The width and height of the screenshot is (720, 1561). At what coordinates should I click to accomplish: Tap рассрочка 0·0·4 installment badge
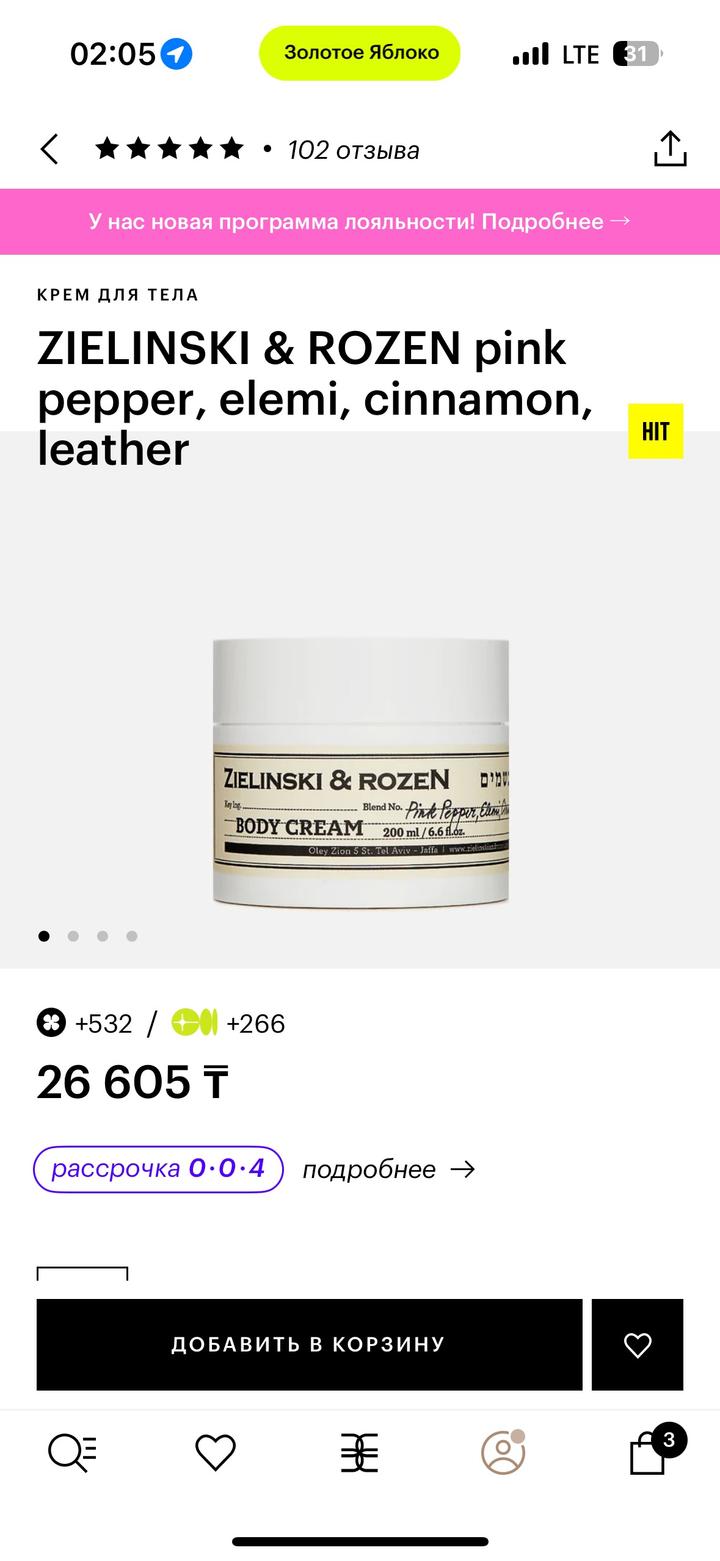(159, 1169)
